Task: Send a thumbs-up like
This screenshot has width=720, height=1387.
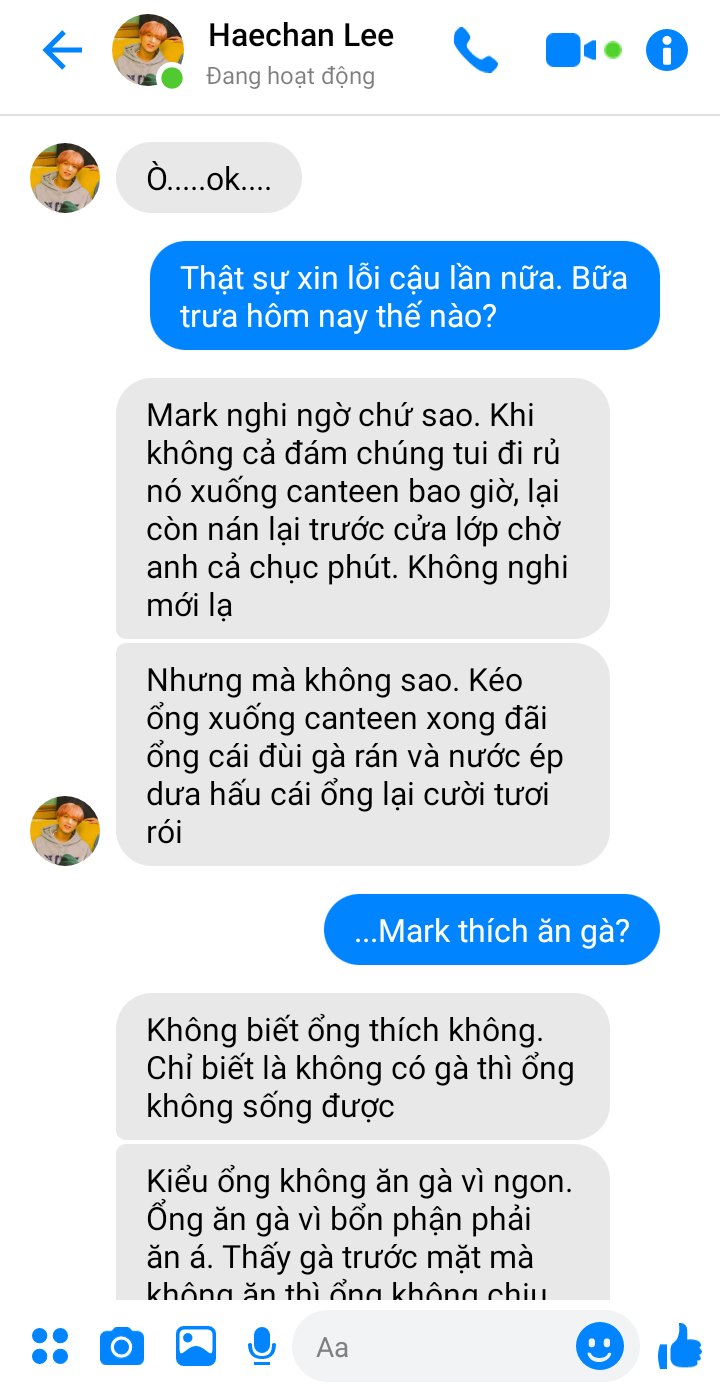Action: tap(680, 1346)
